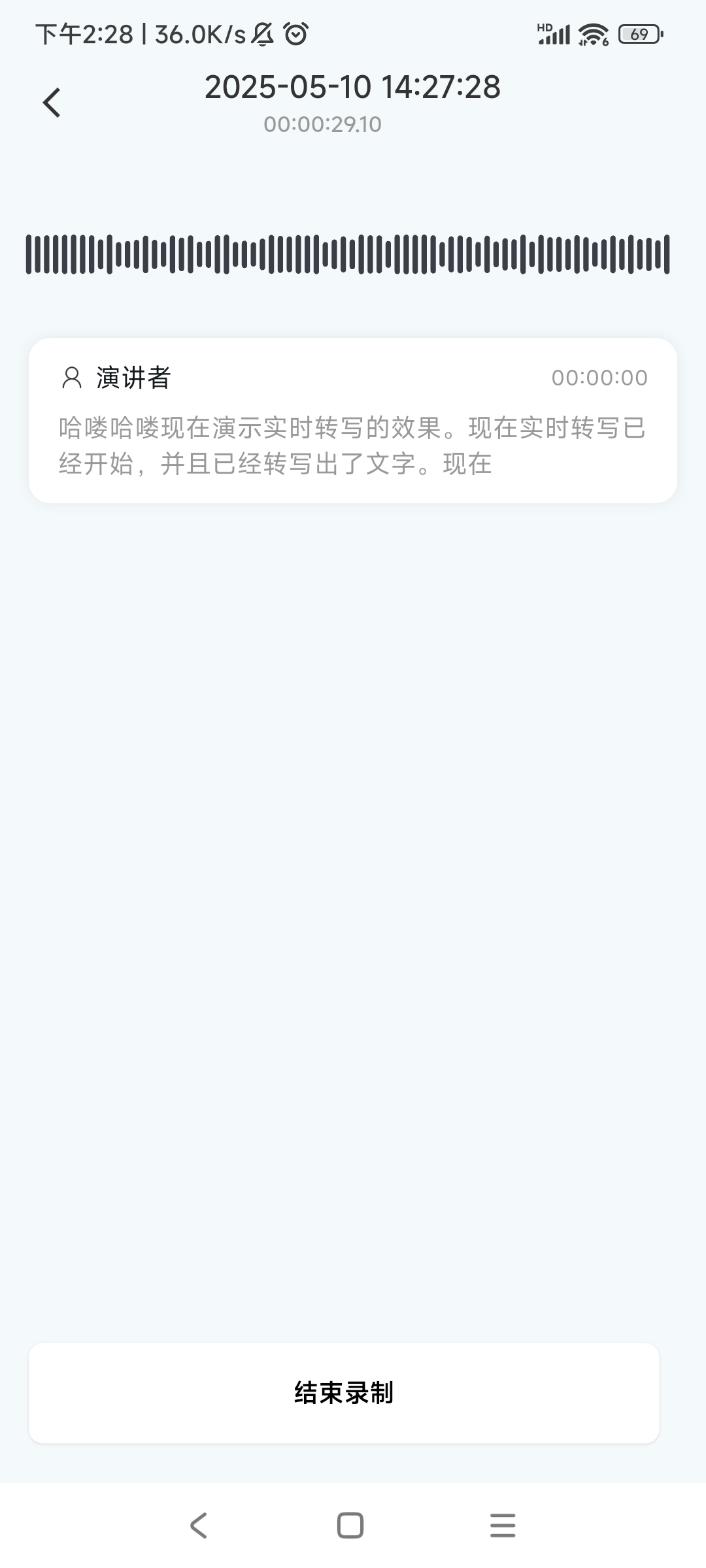Tap the Android home navigation key
The width and height of the screenshot is (706, 1568).
(x=351, y=1527)
